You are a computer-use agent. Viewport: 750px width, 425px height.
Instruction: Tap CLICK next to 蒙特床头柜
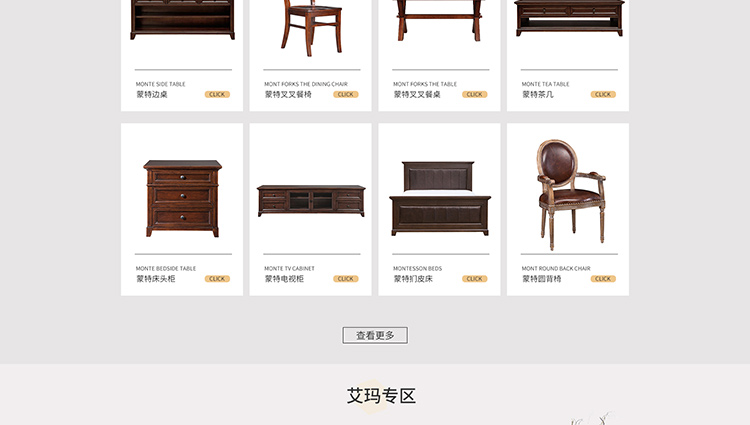[x=217, y=279]
